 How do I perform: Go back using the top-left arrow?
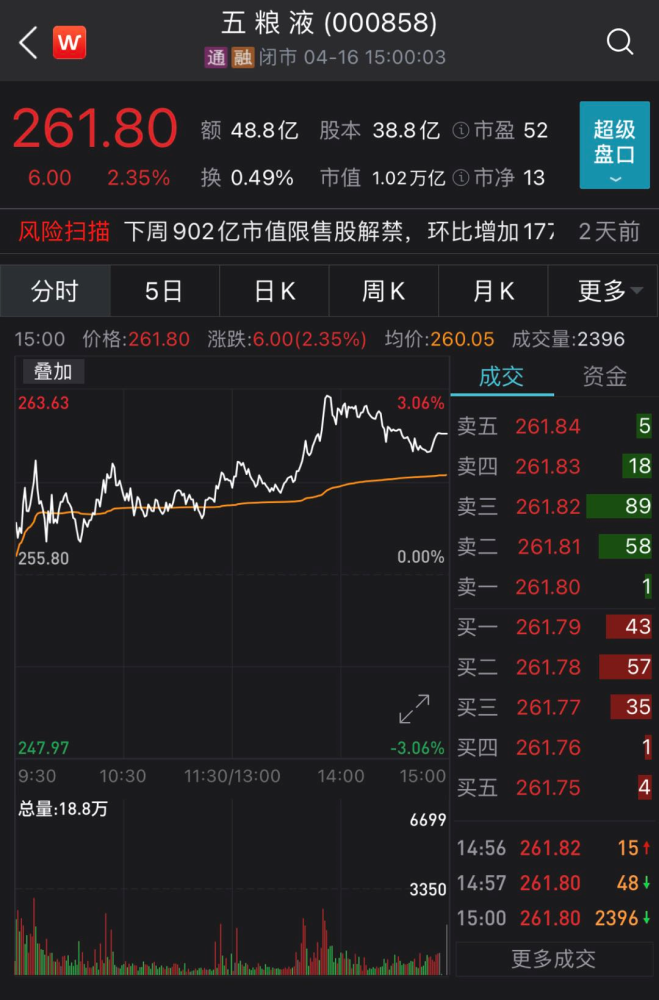[x=28, y=43]
